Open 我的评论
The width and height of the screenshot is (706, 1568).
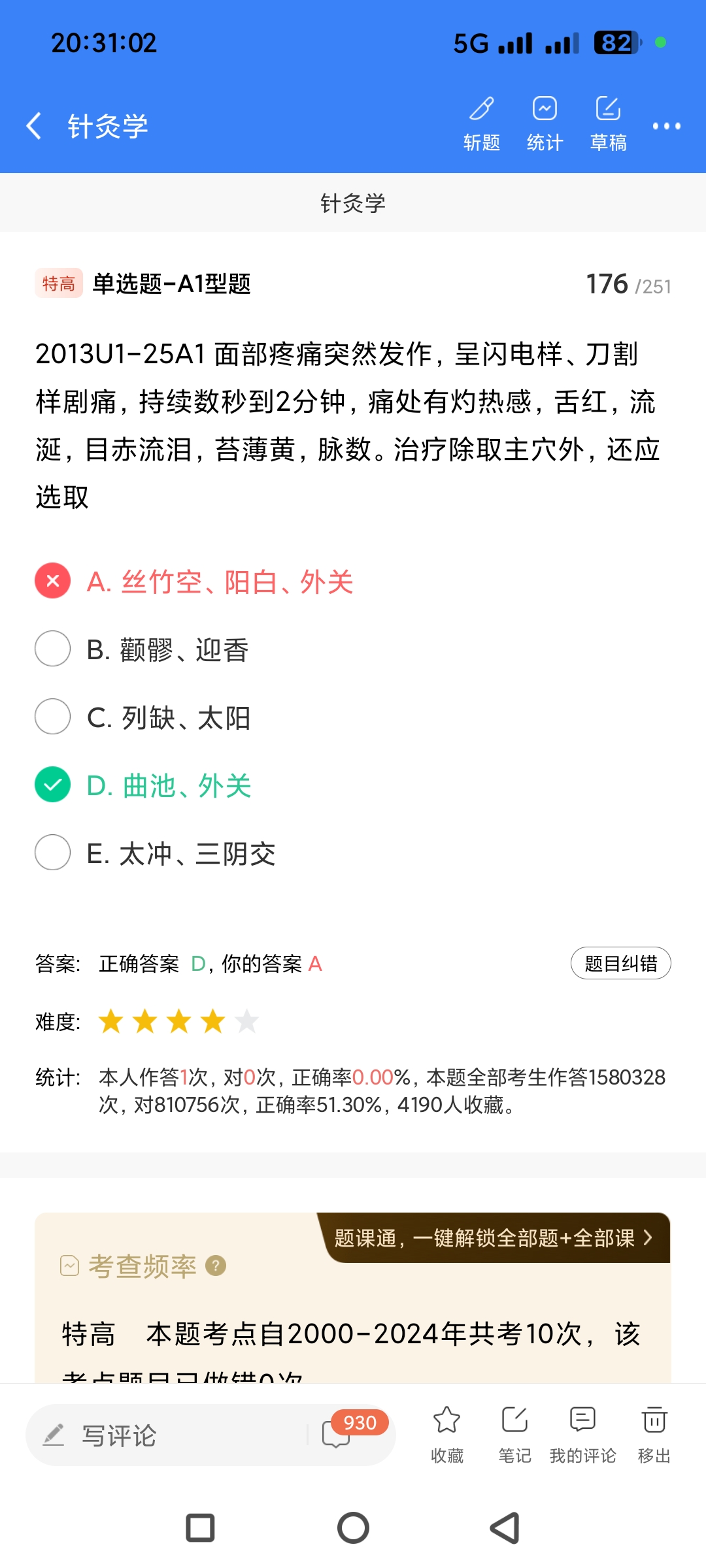pyautogui.click(x=582, y=1433)
